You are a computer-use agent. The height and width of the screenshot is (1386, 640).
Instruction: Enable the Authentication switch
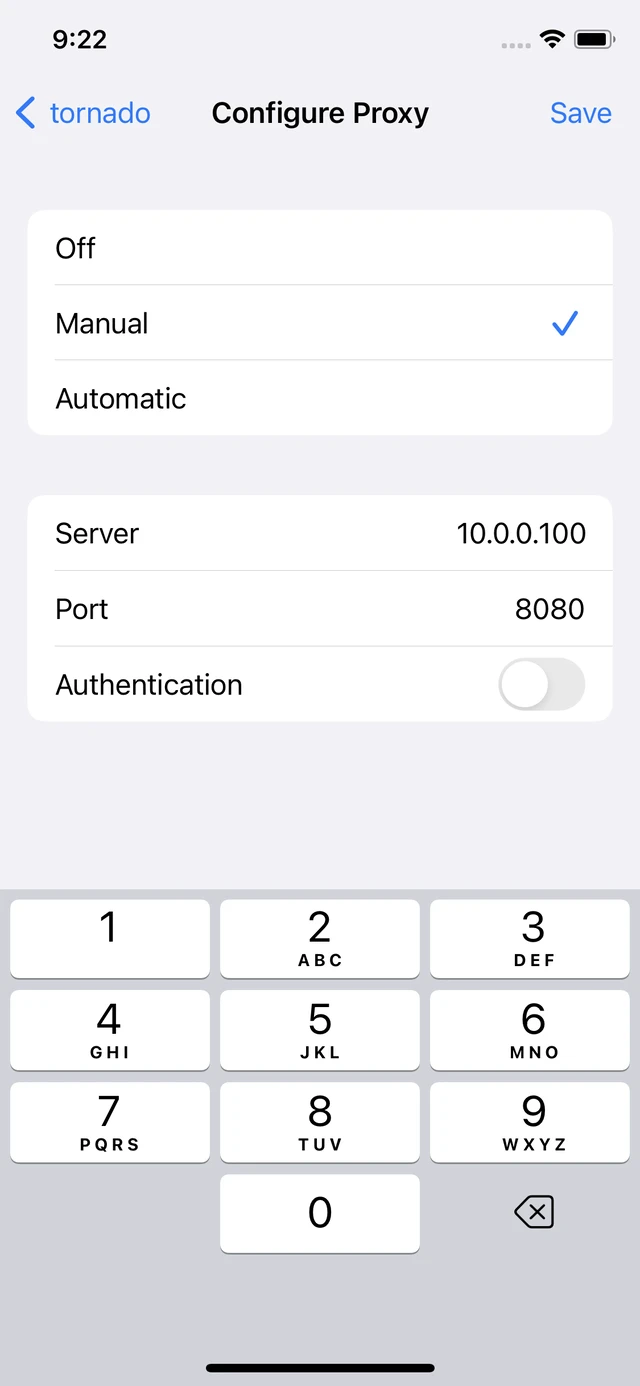(541, 685)
